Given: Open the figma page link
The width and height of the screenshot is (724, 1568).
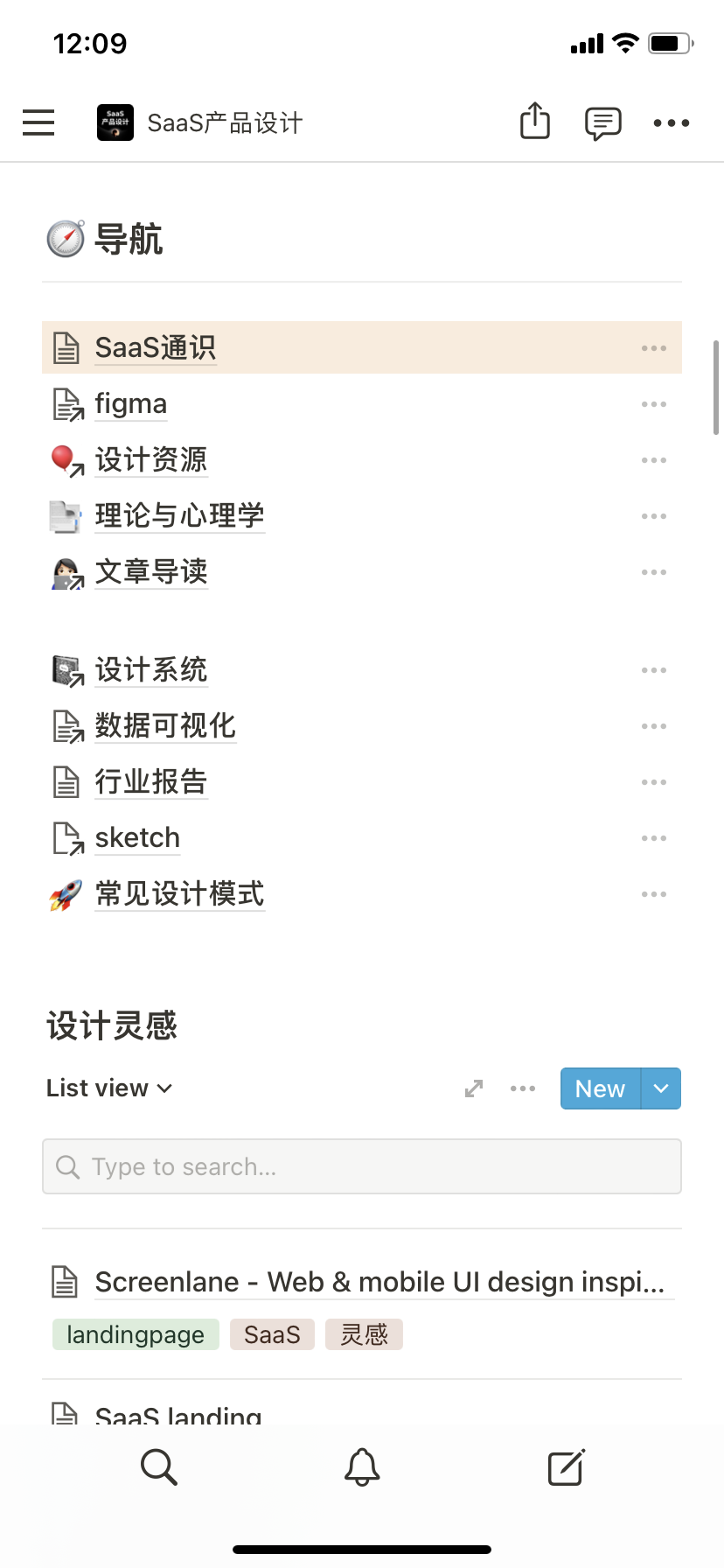Looking at the screenshot, I should click(131, 403).
